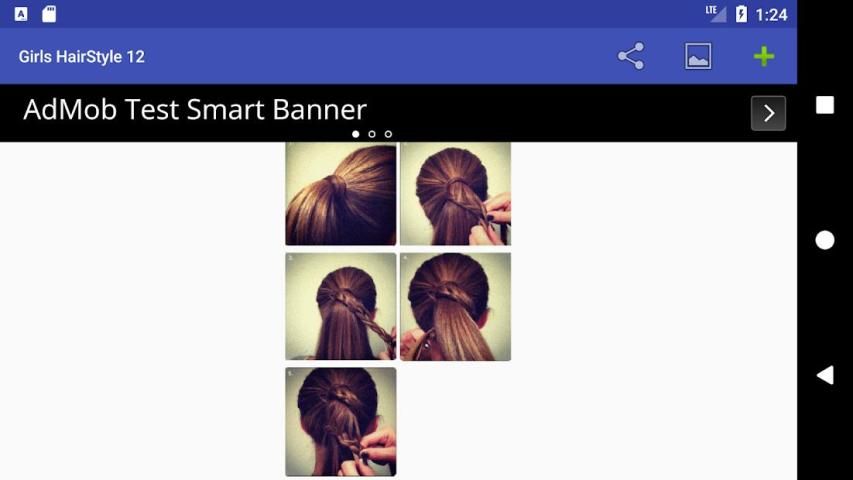
Task: Open the image gallery icon
Action: 698,56
